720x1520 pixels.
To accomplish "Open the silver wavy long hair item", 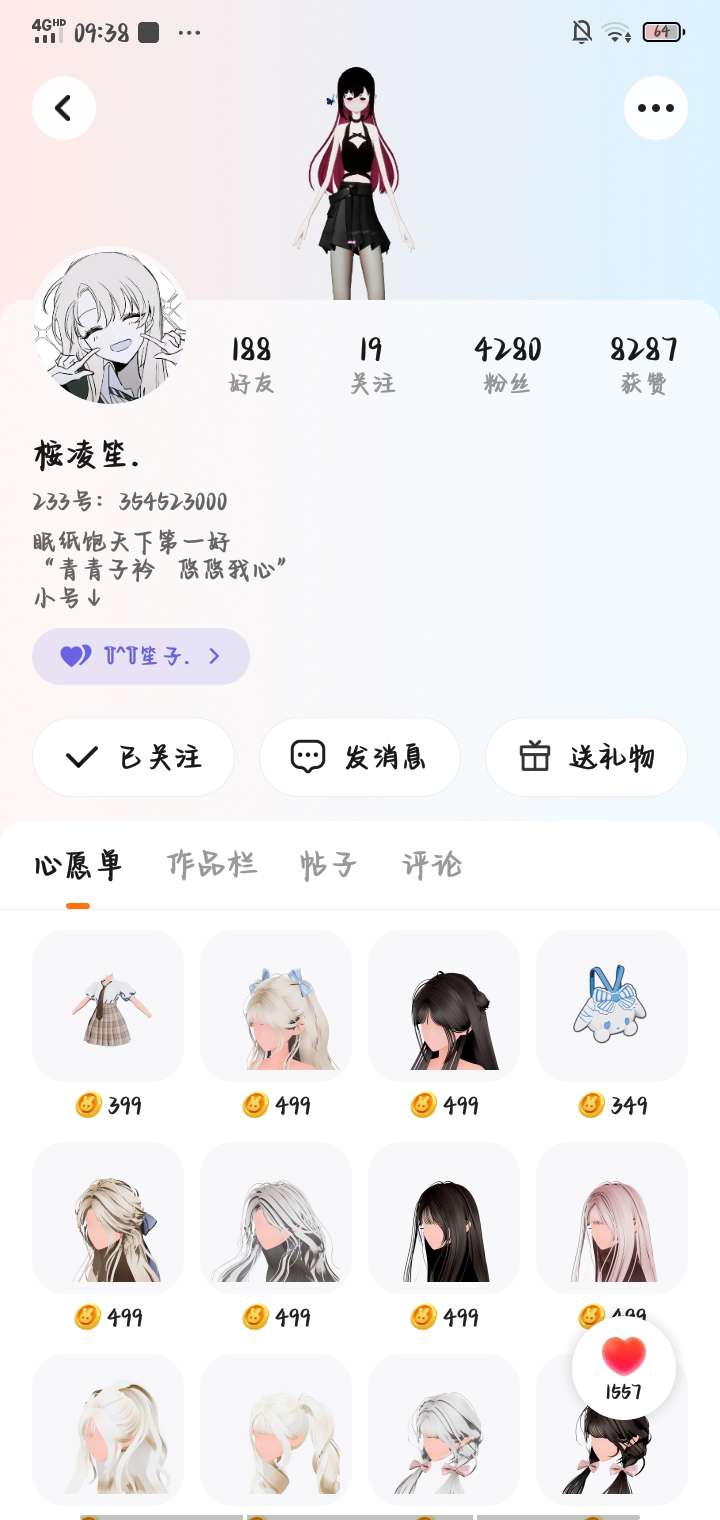I will click(276, 1218).
